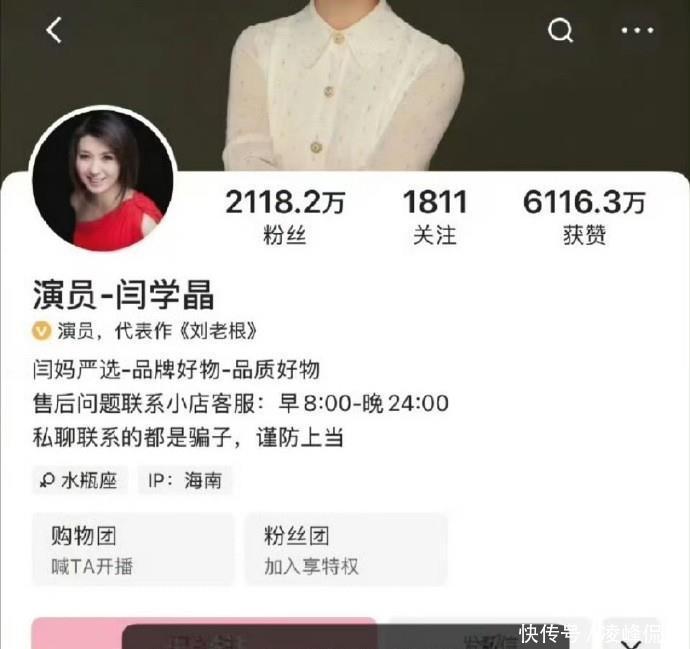This screenshot has height=649, width=690.
Task: Tap the 水瓶座 zodiac chip
Action: tap(80, 480)
